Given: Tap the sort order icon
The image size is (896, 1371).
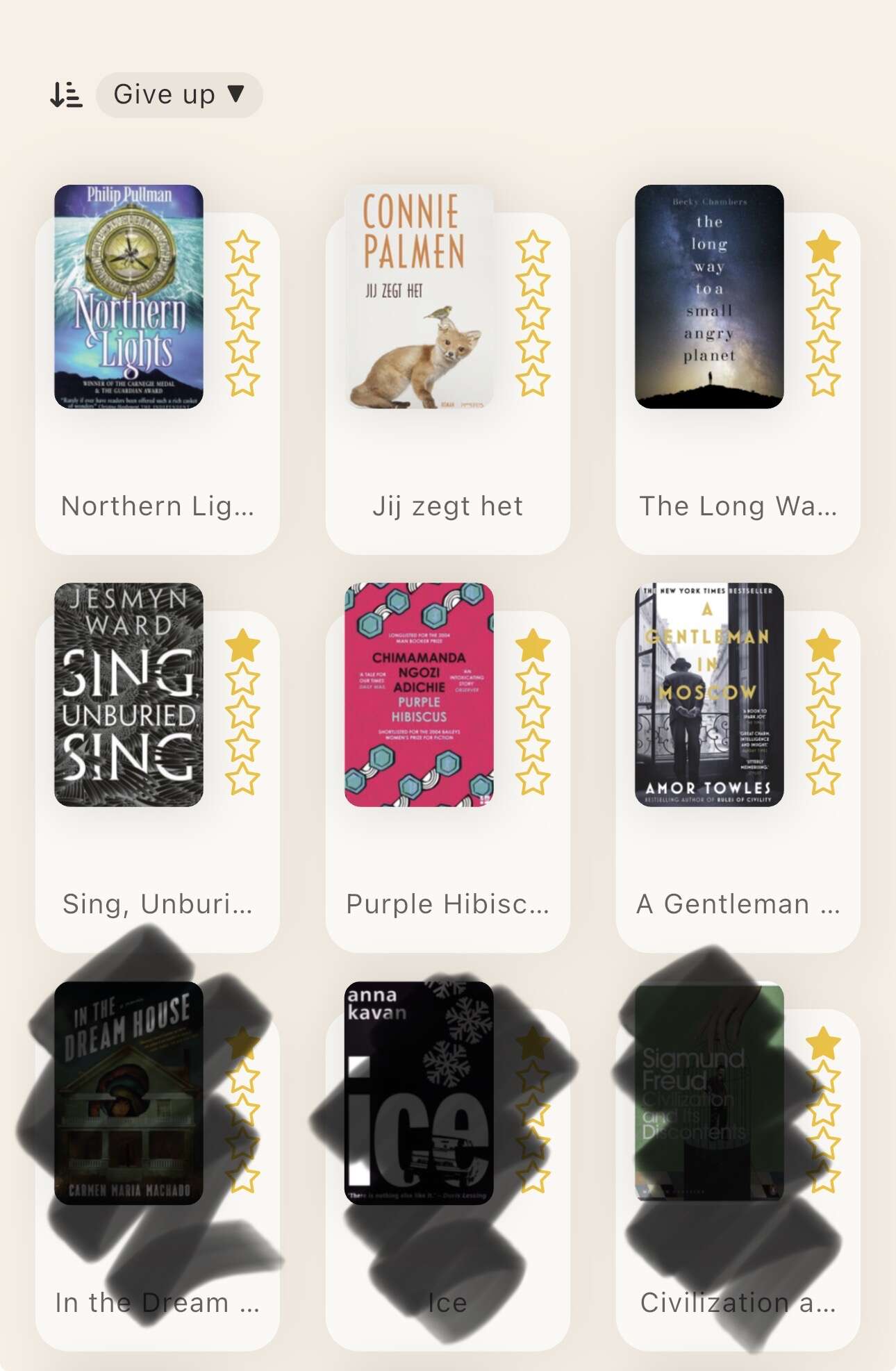Looking at the screenshot, I should coord(66,94).
